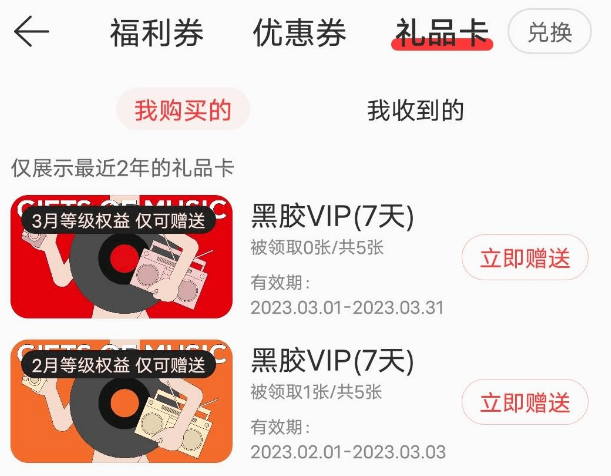Open the 2月等级权益 gift card

(122, 401)
